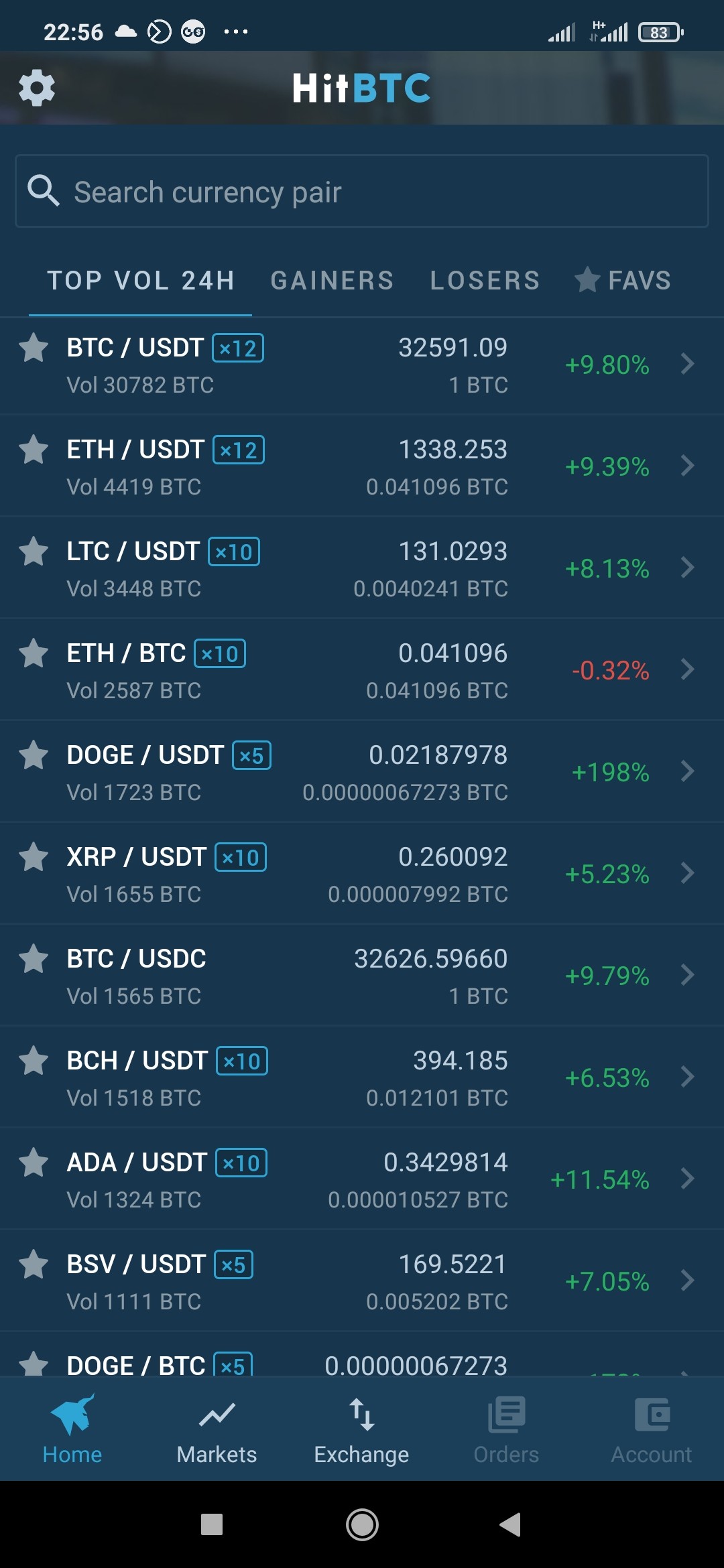View the ETH / BTC pair details
724x1568 pixels.
[x=362, y=671]
